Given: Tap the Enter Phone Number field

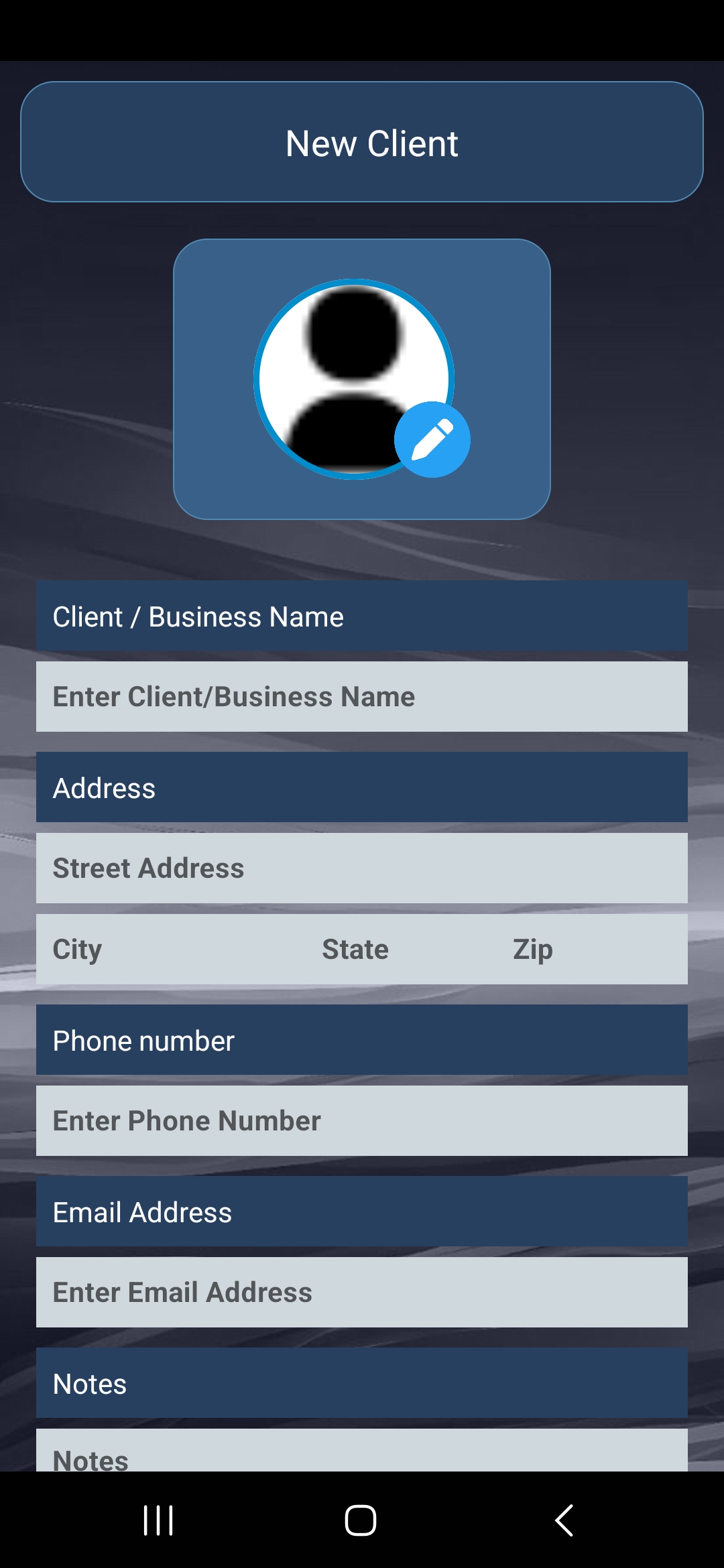Looking at the screenshot, I should pyautogui.click(x=362, y=1120).
